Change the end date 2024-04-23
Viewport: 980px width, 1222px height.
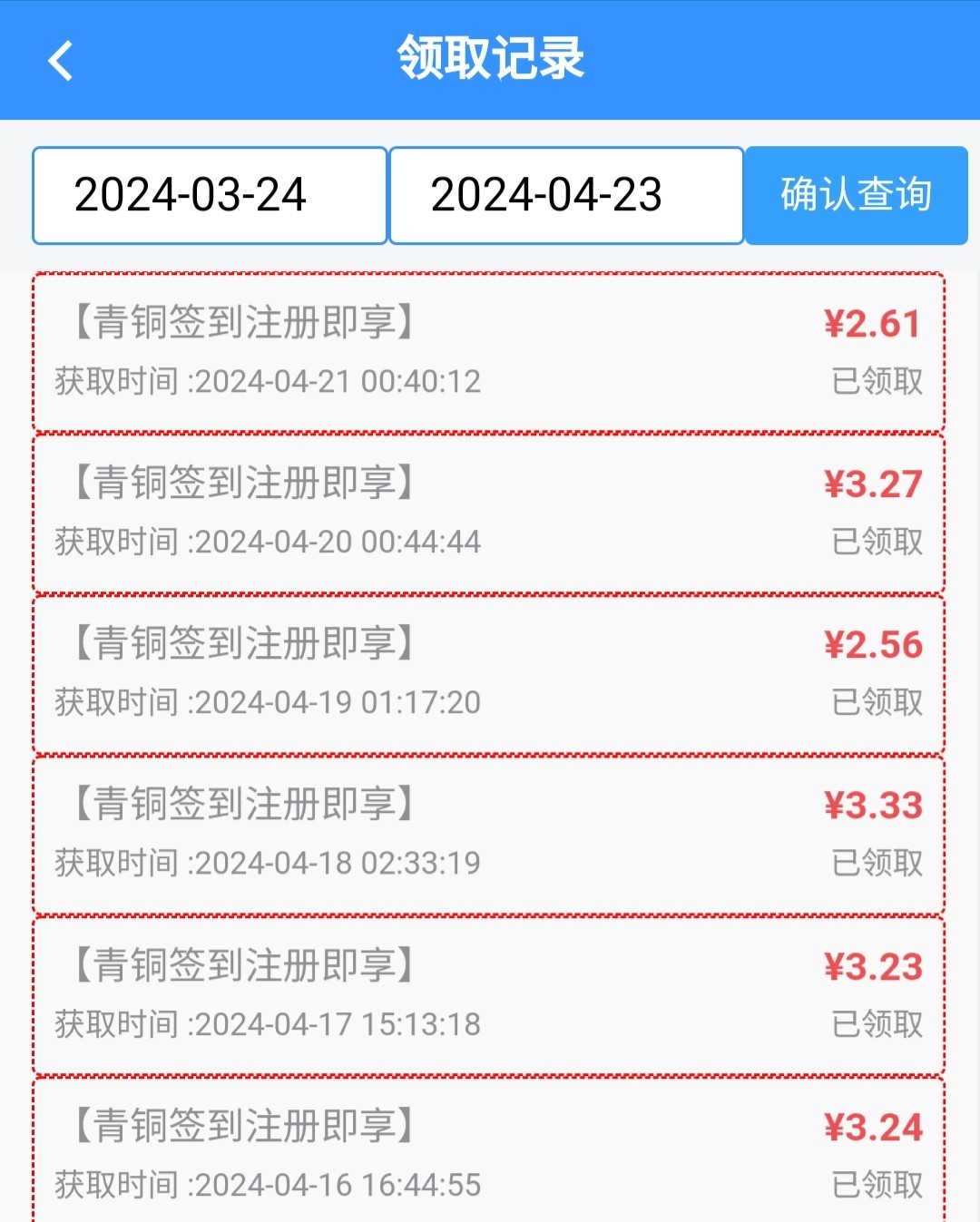[x=566, y=195]
